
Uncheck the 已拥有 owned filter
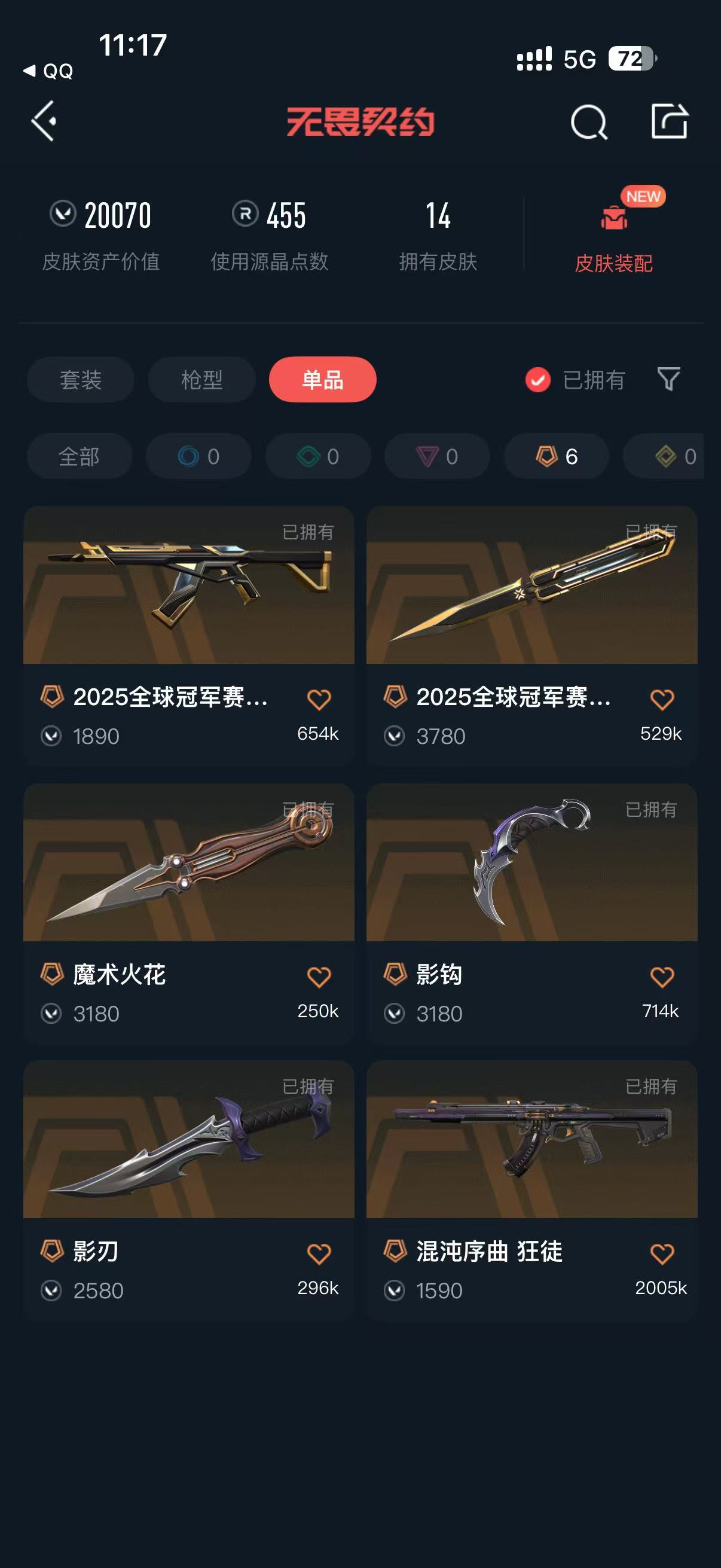click(x=538, y=380)
